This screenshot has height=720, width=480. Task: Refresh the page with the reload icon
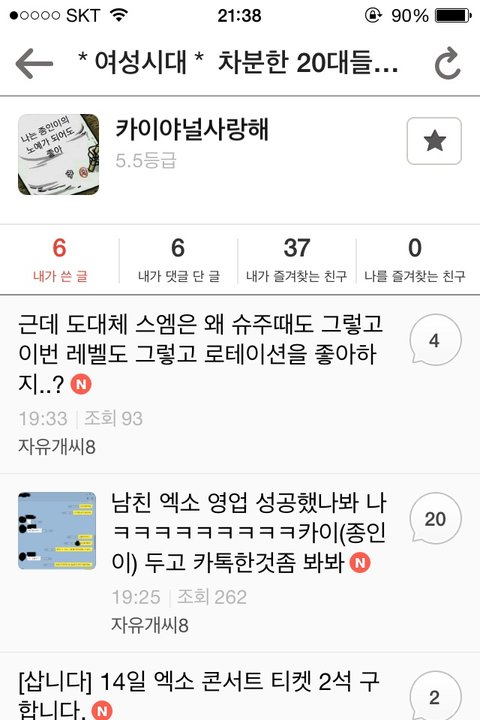pos(447,63)
